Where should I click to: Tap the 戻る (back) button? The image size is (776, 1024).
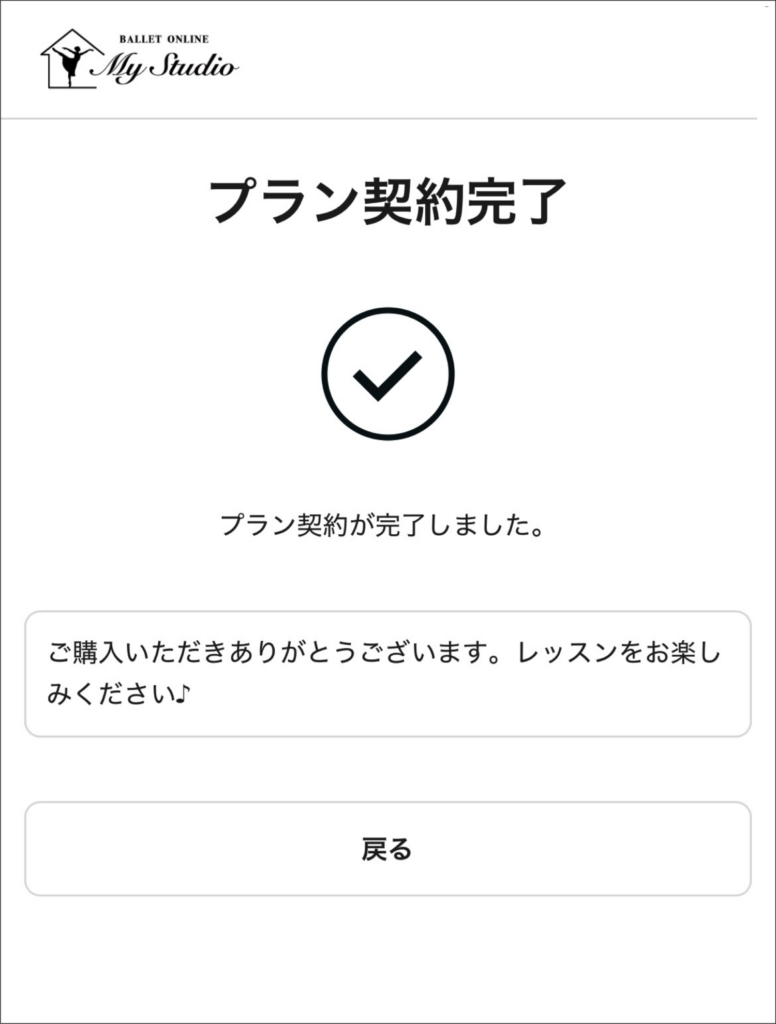[387, 849]
